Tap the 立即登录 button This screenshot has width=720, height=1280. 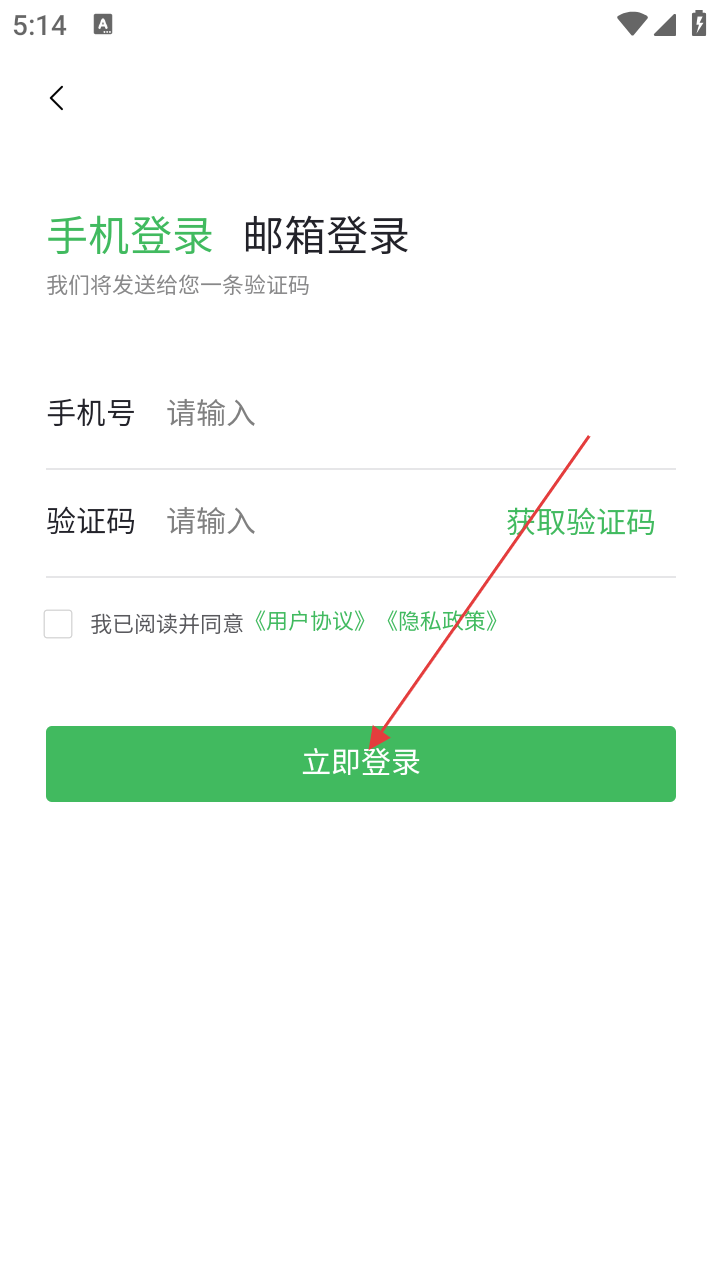pyautogui.click(x=361, y=763)
